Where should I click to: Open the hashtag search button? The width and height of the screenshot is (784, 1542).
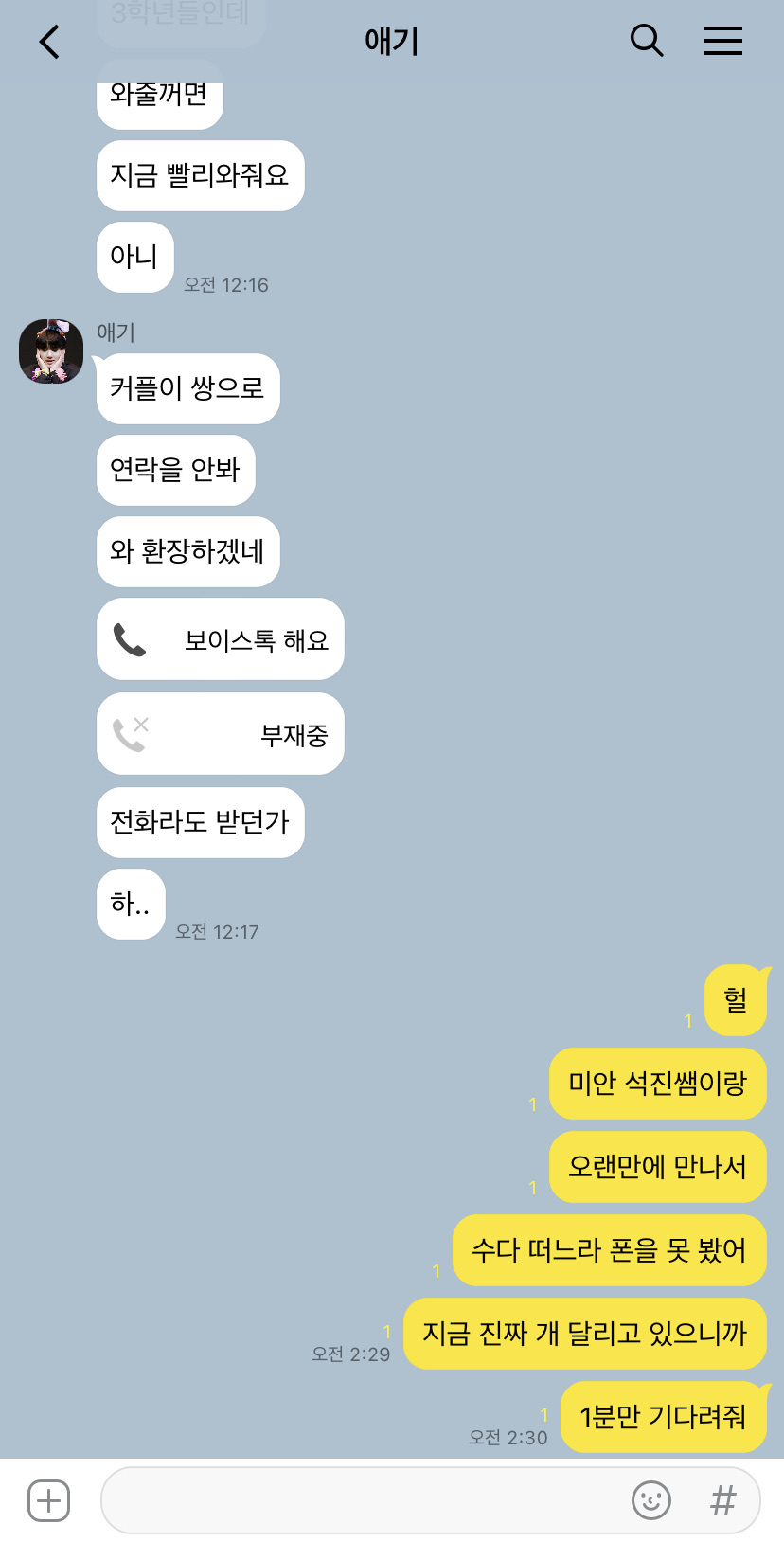[x=723, y=1500]
